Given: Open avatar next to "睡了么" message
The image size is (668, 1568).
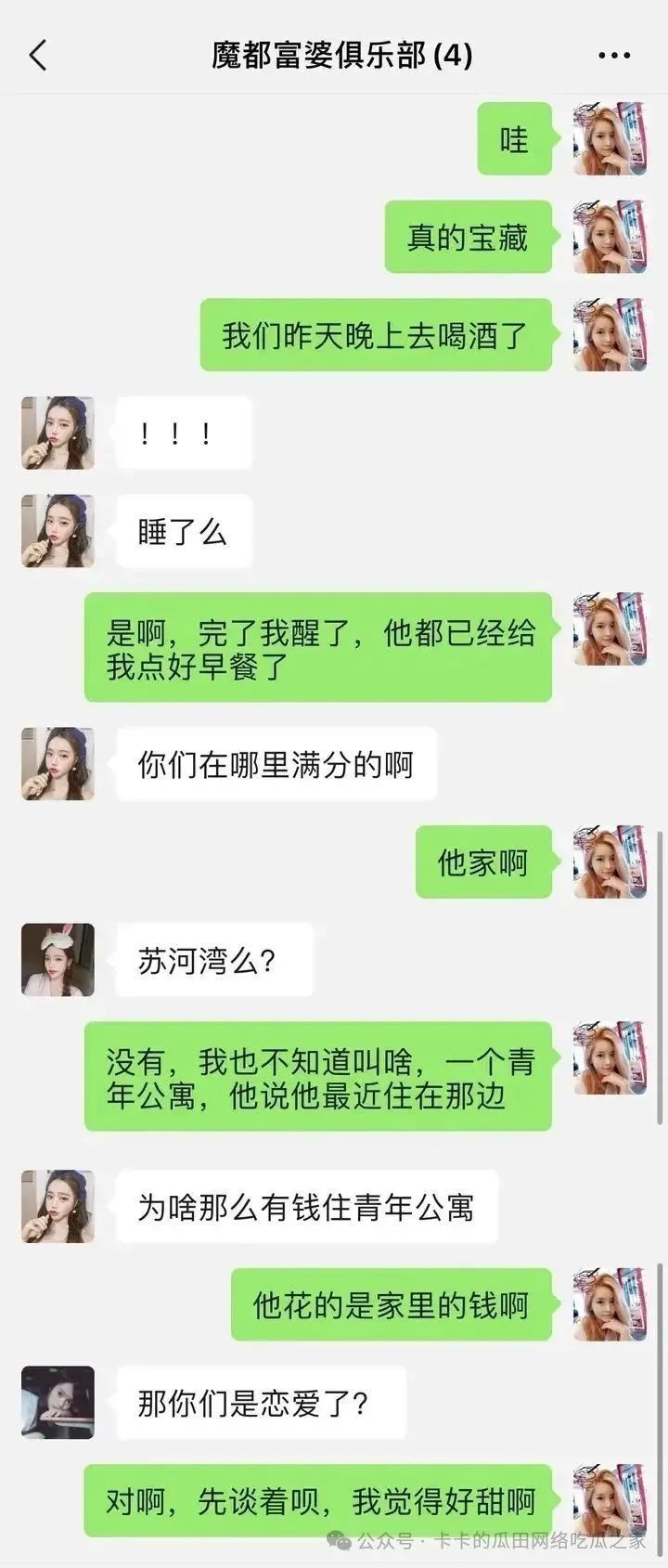Looking at the screenshot, I should [58, 531].
